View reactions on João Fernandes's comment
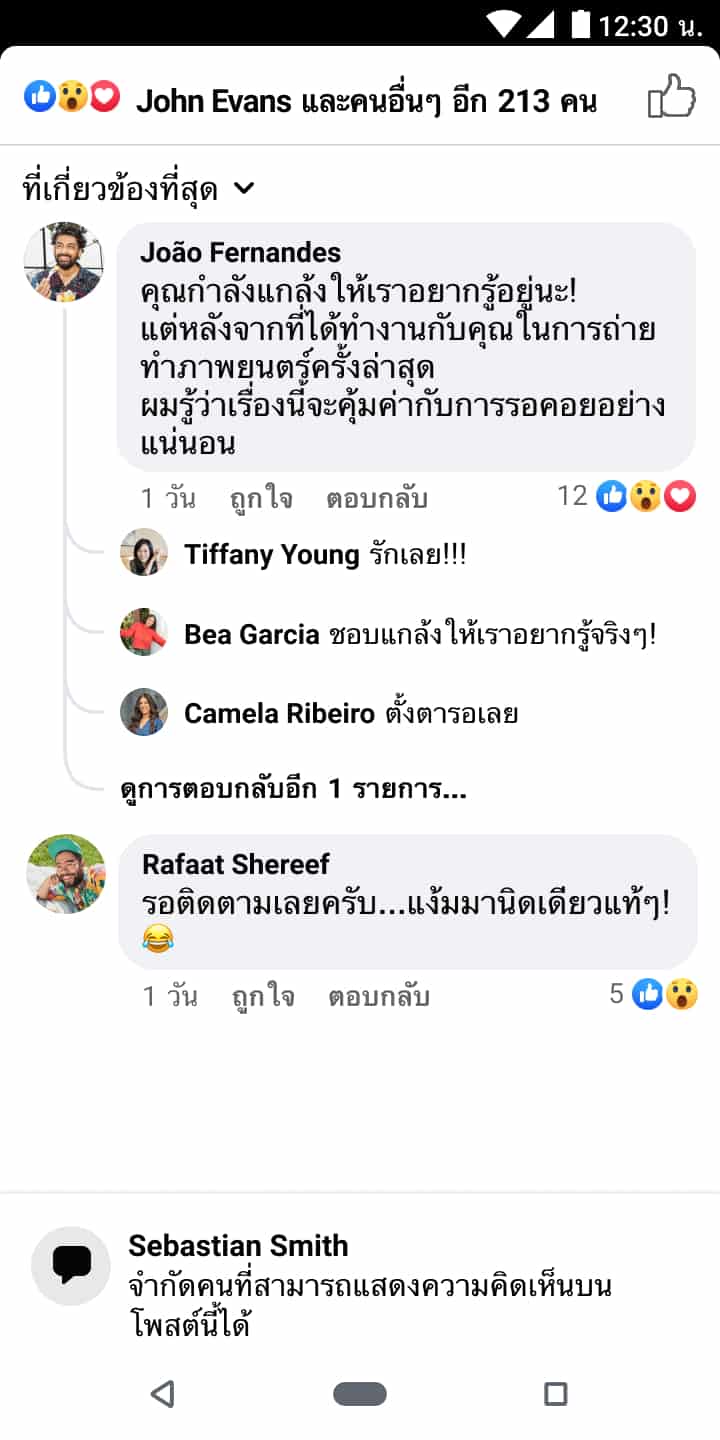The image size is (720, 1440). [x=627, y=496]
